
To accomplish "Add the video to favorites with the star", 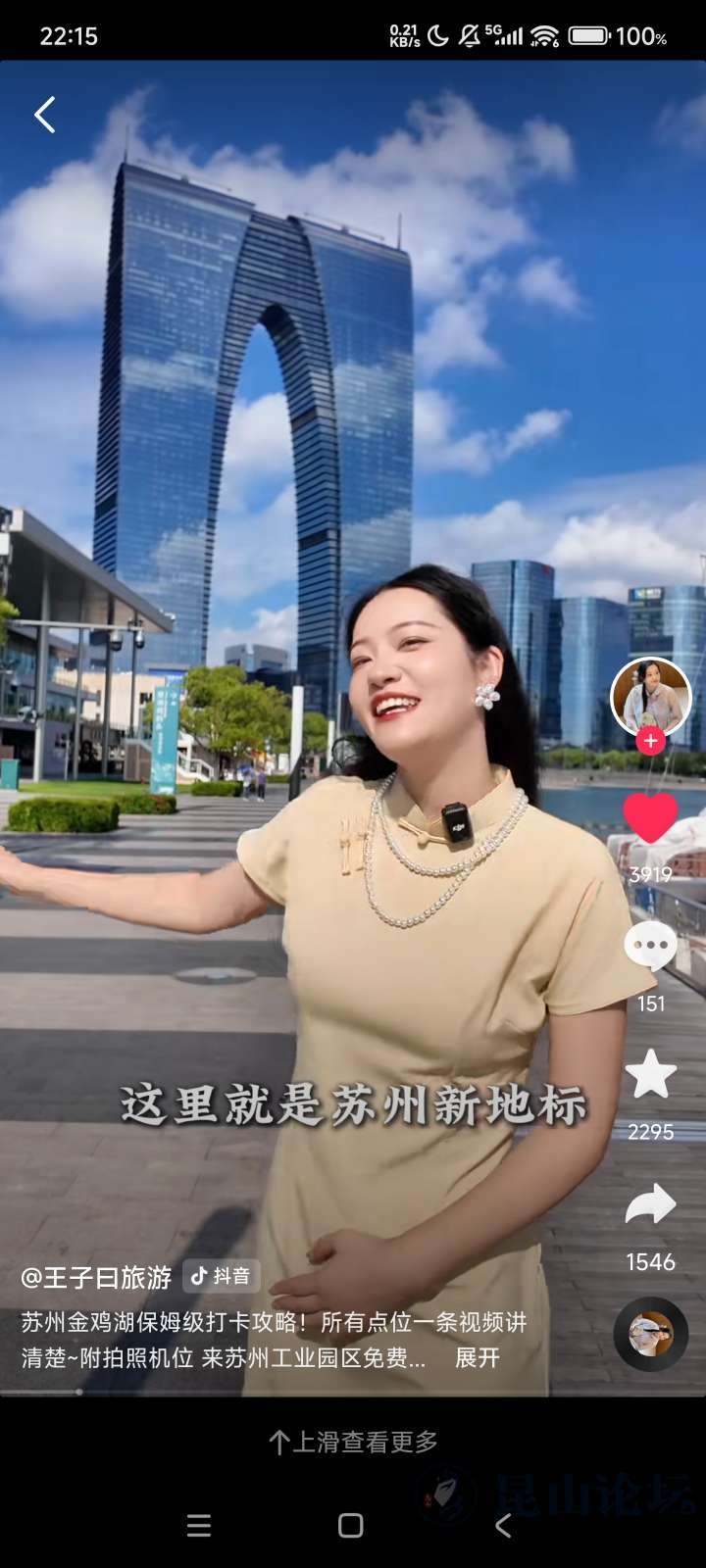I will coord(650,1075).
